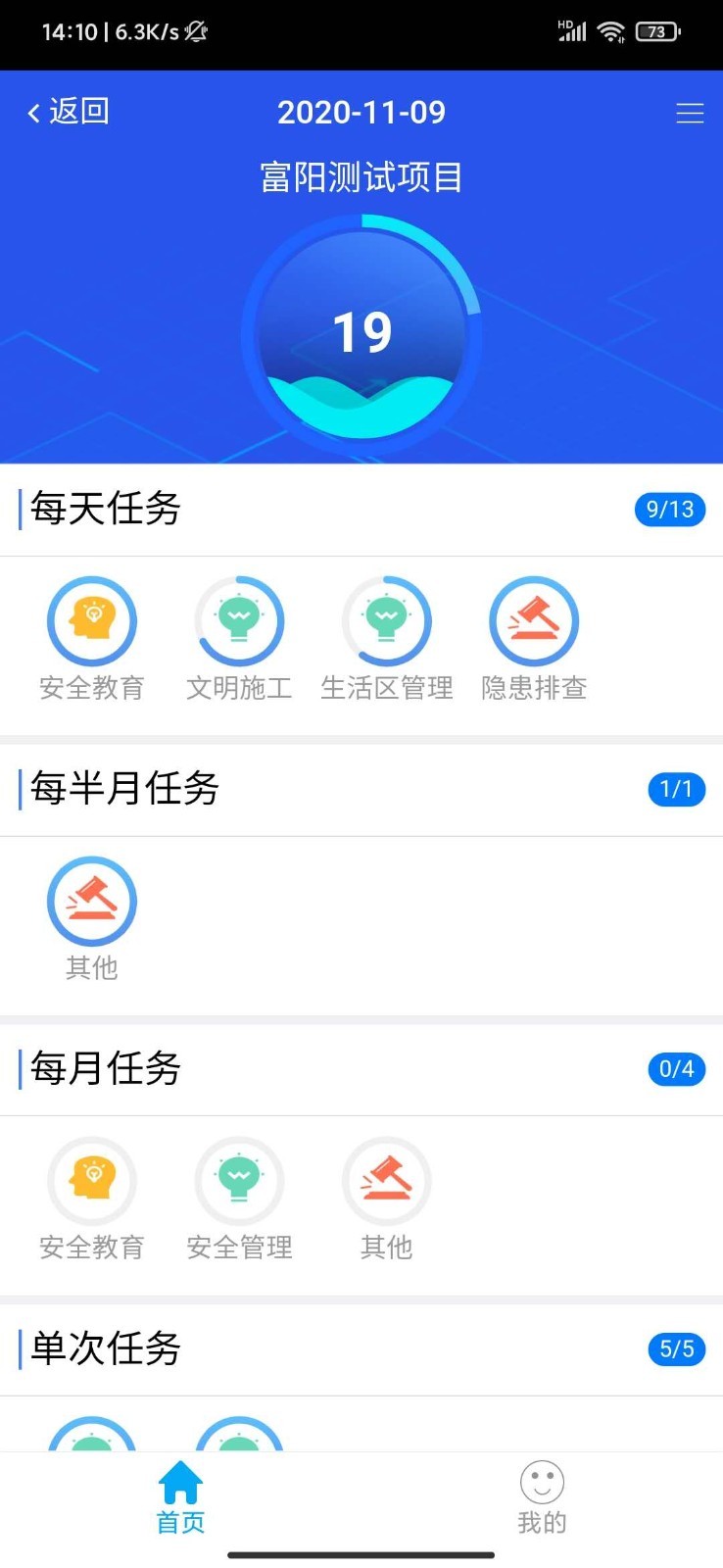Tap 其他 in the semi-monthly tasks
This screenshot has height=1568, width=723.
pos(92,901)
